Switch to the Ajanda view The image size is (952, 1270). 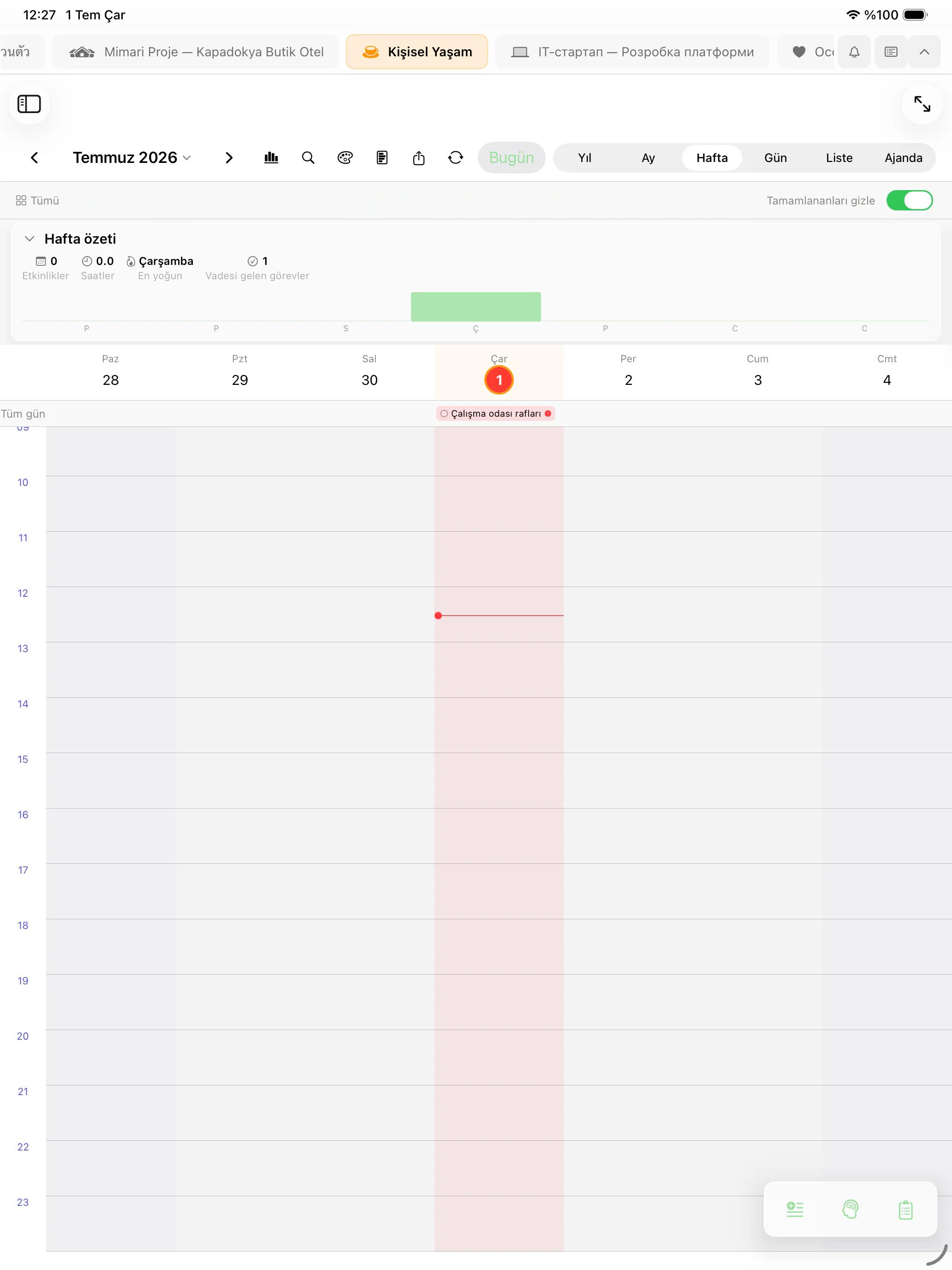[903, 158]
